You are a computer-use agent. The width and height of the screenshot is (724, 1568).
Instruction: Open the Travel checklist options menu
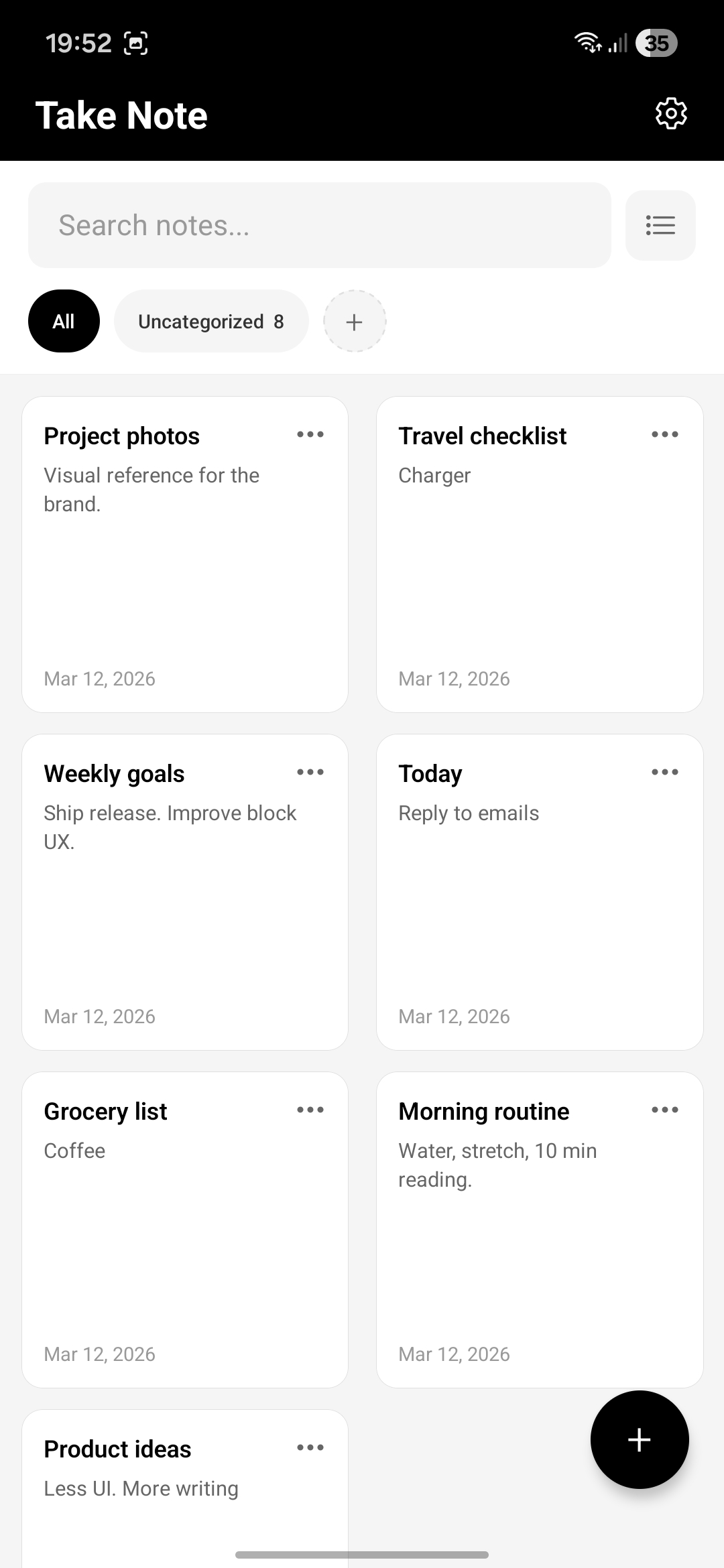pos(664,434)
